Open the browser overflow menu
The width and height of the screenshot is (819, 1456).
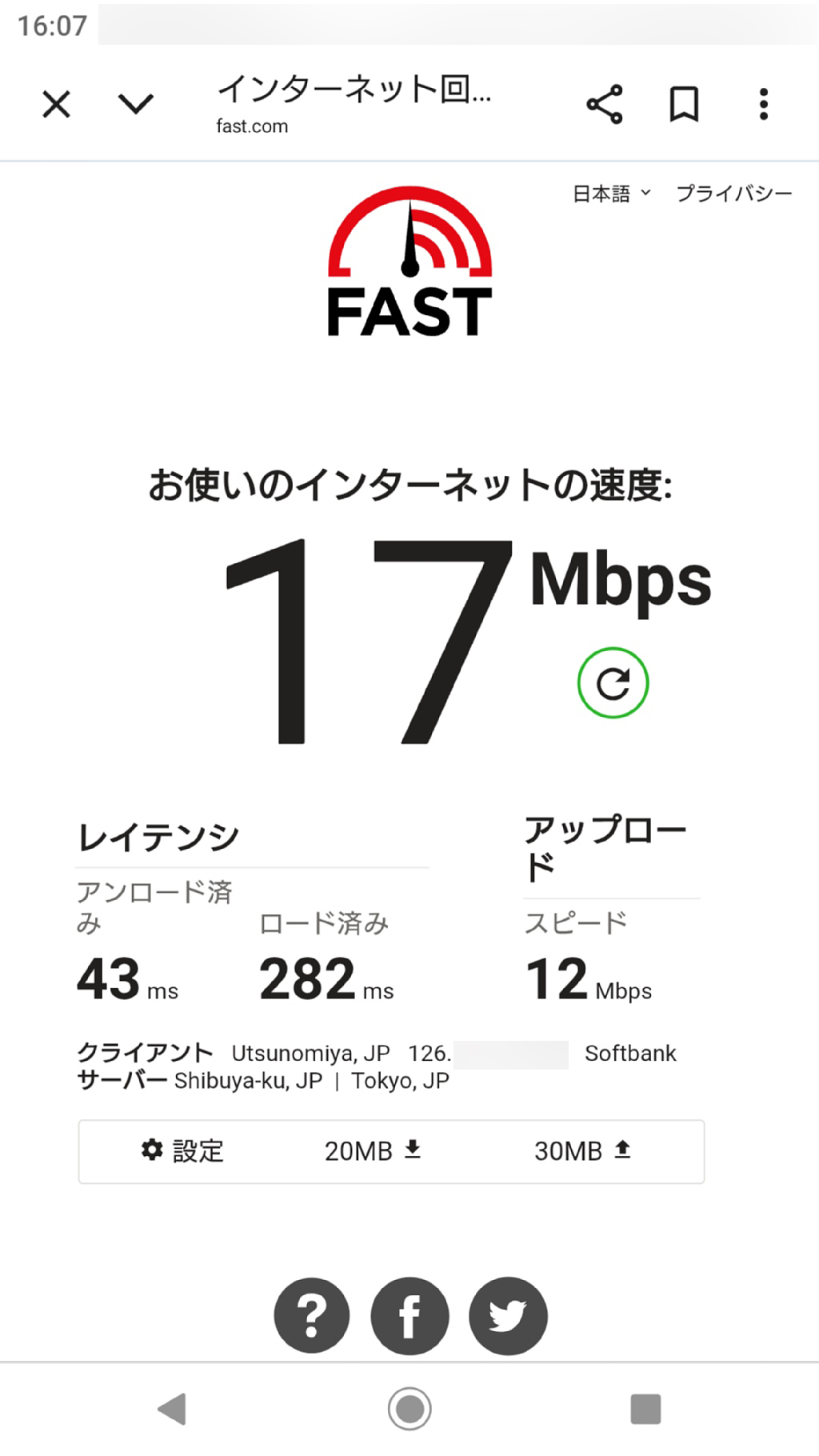pos(764,104)
